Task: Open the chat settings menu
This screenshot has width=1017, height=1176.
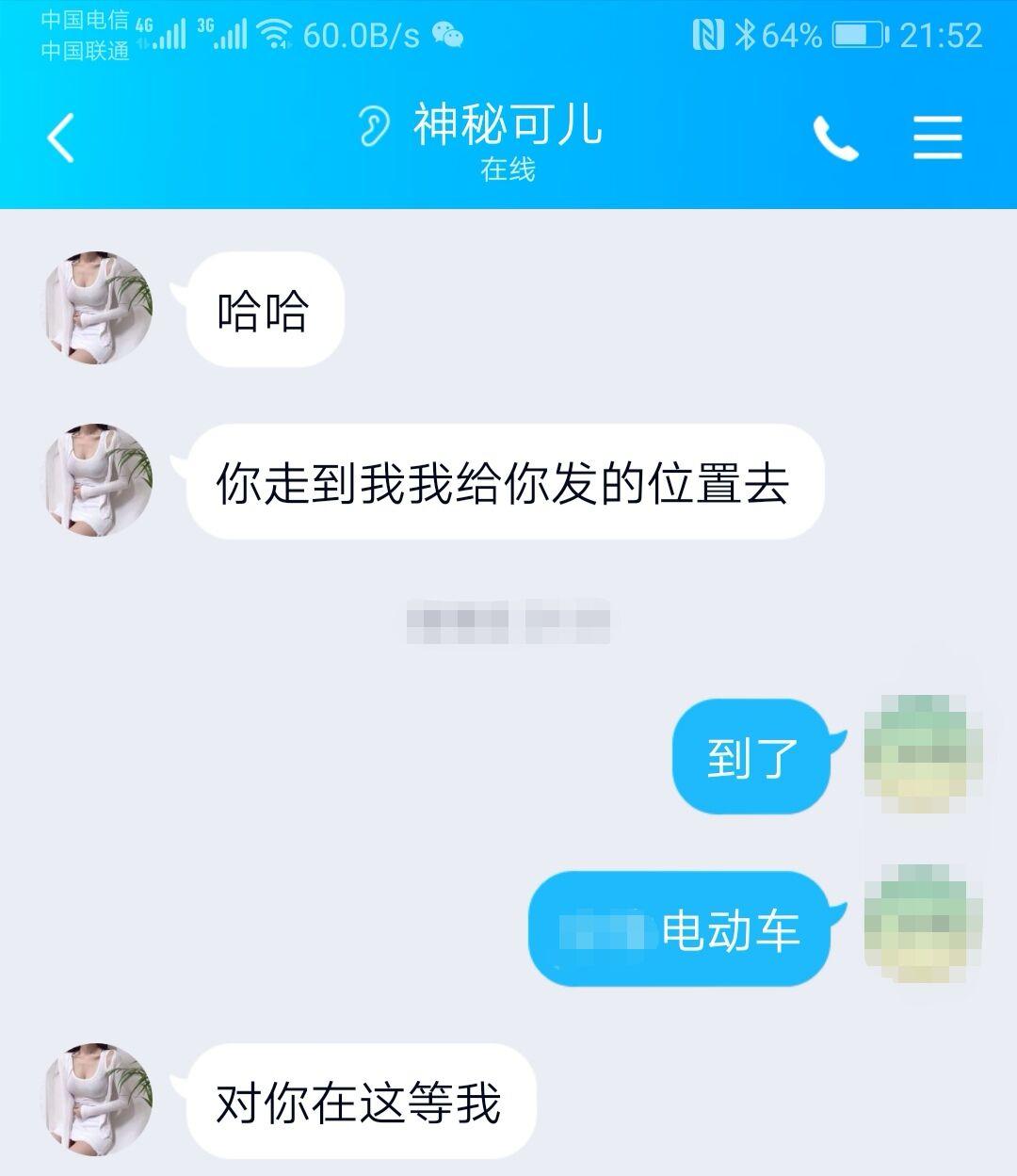Action: coord(938,138)
